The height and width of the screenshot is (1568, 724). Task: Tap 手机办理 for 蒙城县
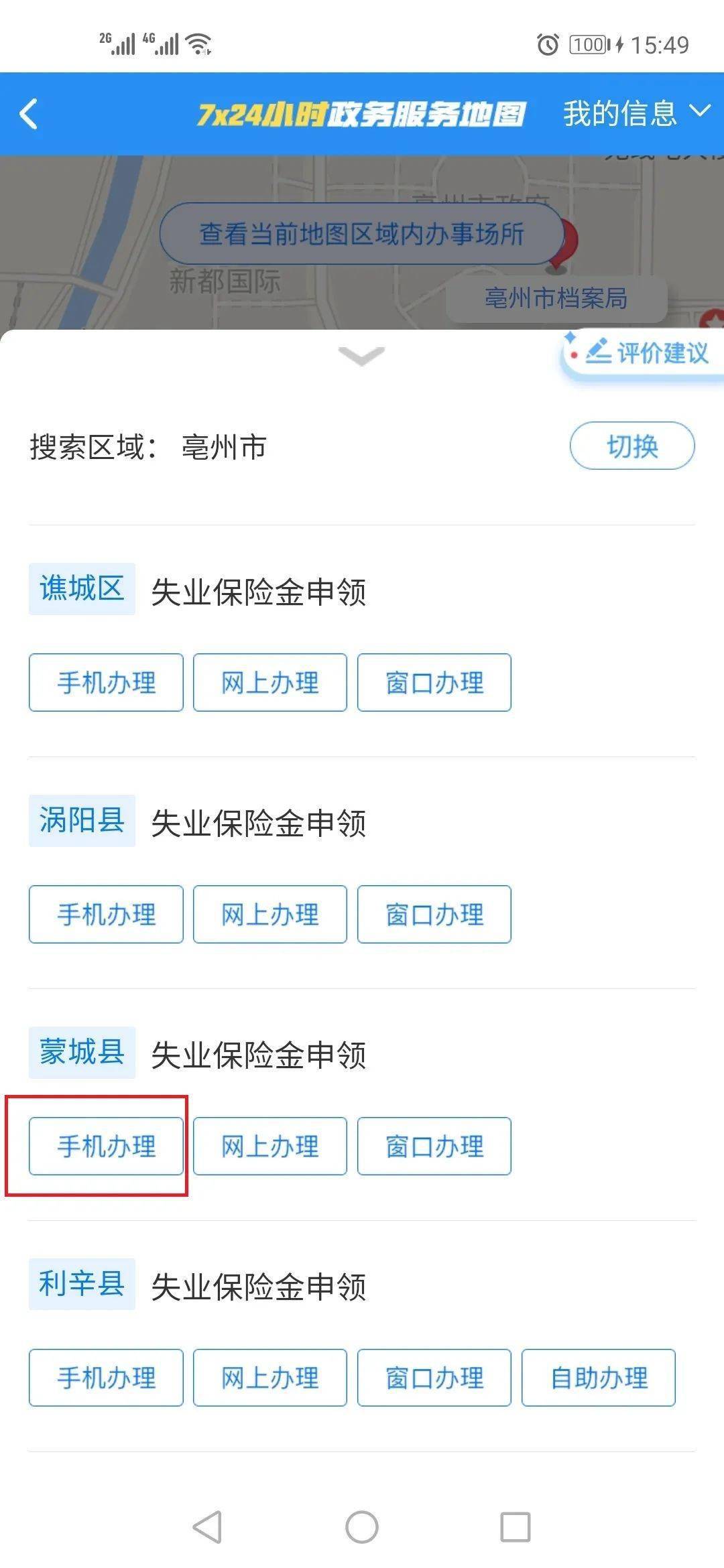click(106, 1146)
